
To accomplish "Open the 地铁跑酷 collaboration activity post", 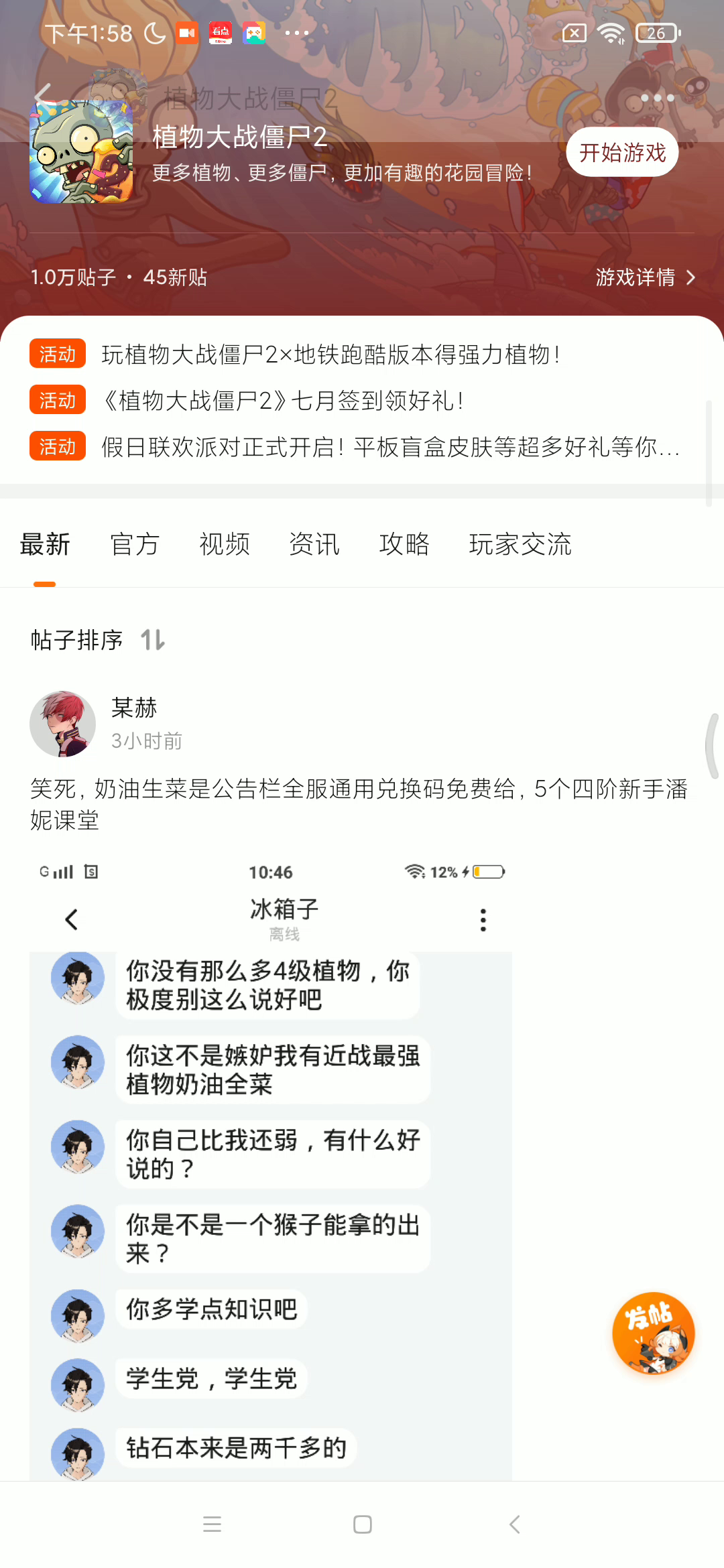I will pos(330,354).
